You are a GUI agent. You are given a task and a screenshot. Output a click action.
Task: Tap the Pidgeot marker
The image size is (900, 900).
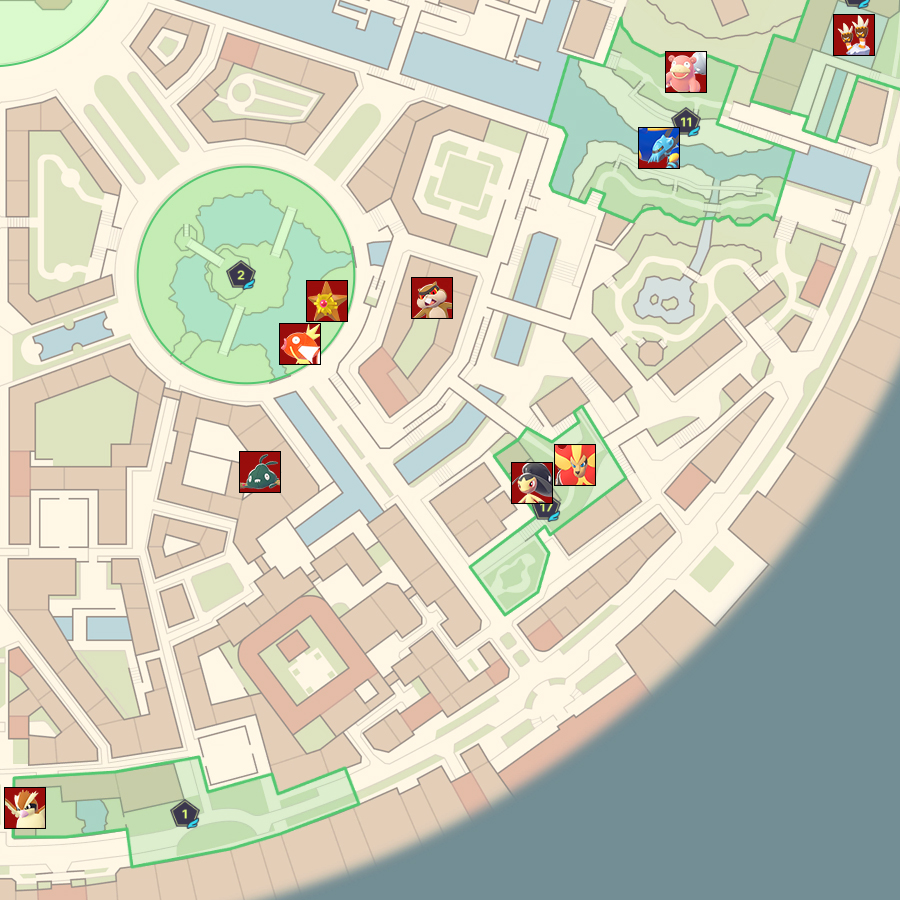[25, 808]
